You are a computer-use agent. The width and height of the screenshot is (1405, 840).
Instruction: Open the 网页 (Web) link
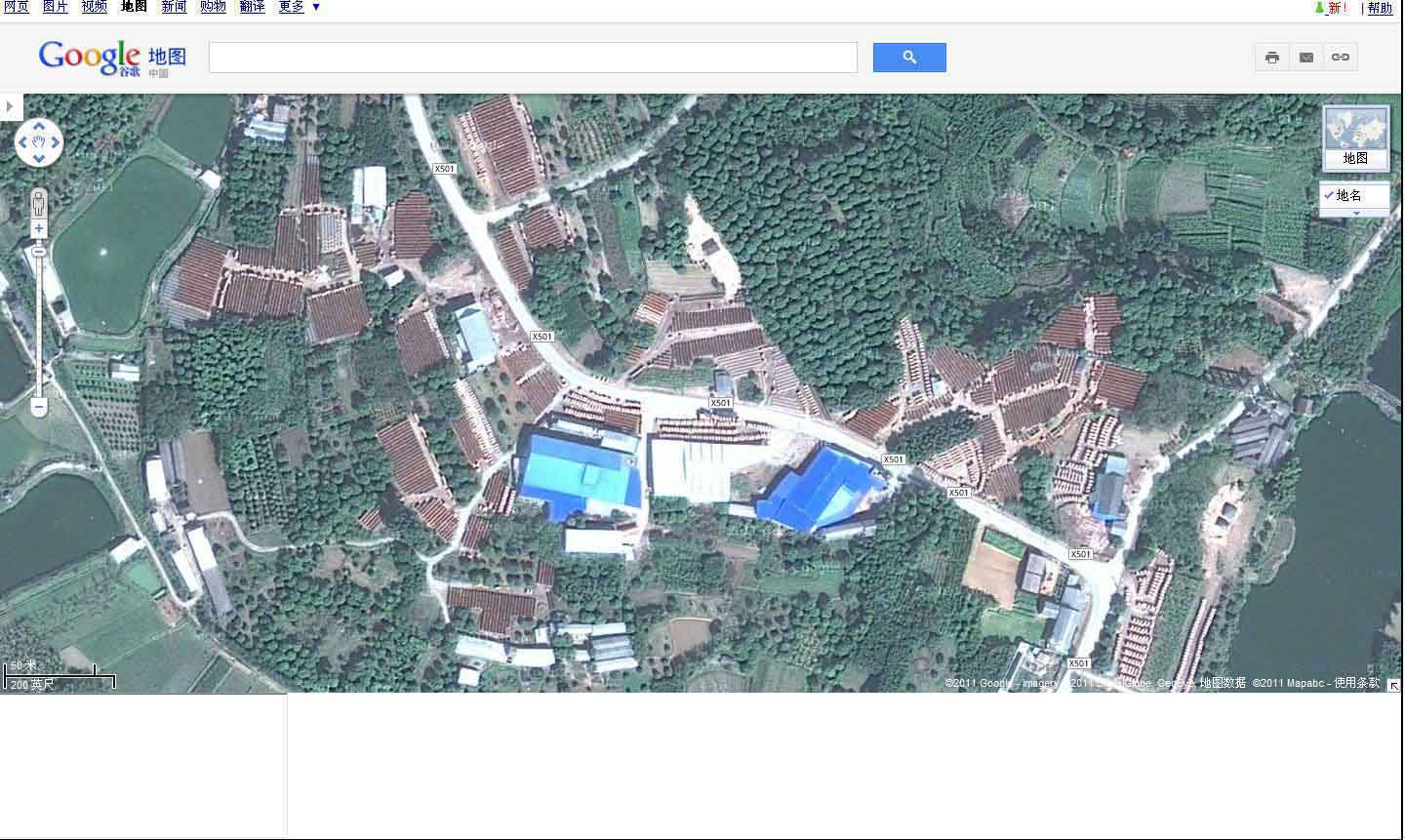17,7
